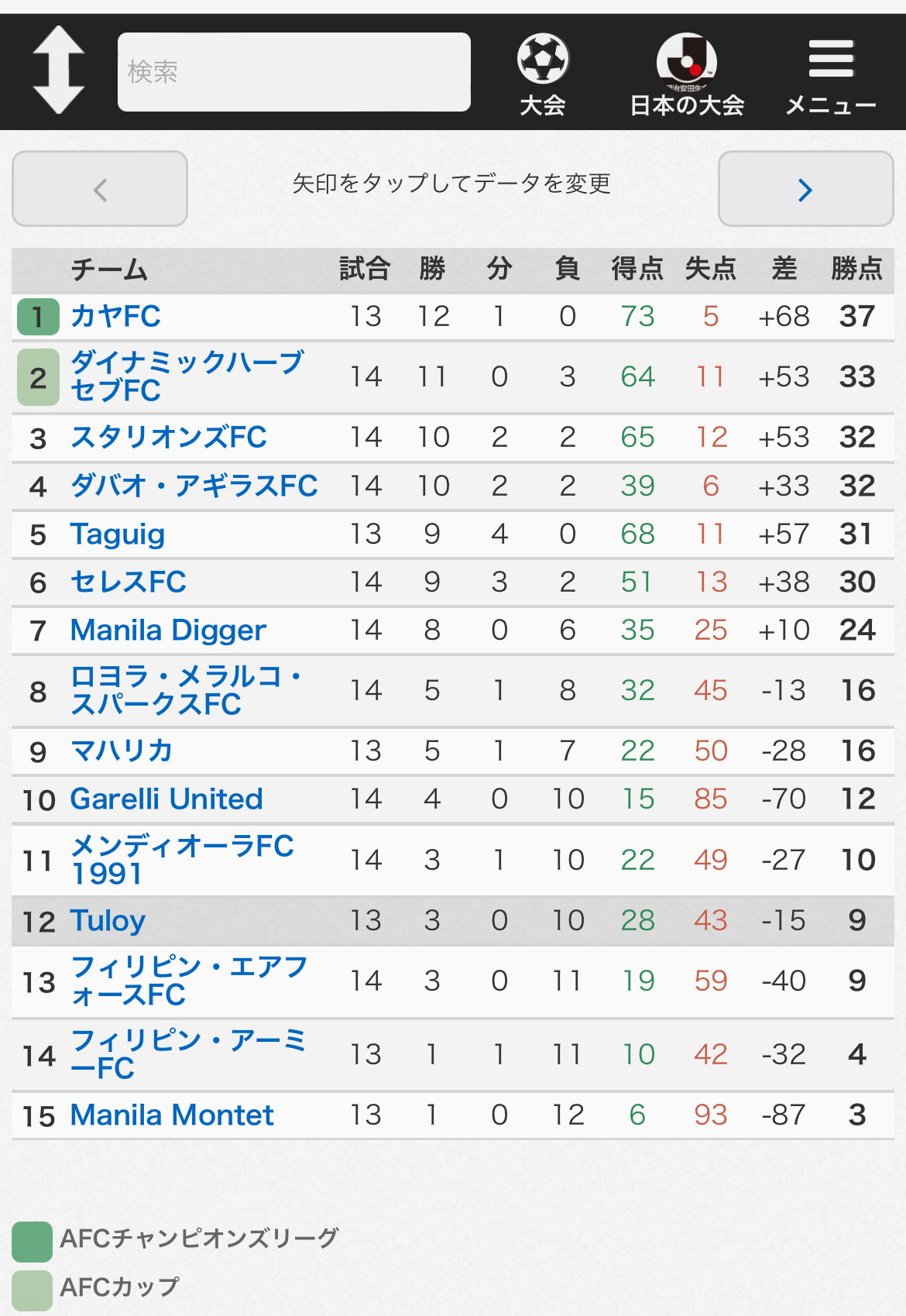Screen dimensions: 906x1316
Task: Select Tuloy in the standings
Action: 108,920
